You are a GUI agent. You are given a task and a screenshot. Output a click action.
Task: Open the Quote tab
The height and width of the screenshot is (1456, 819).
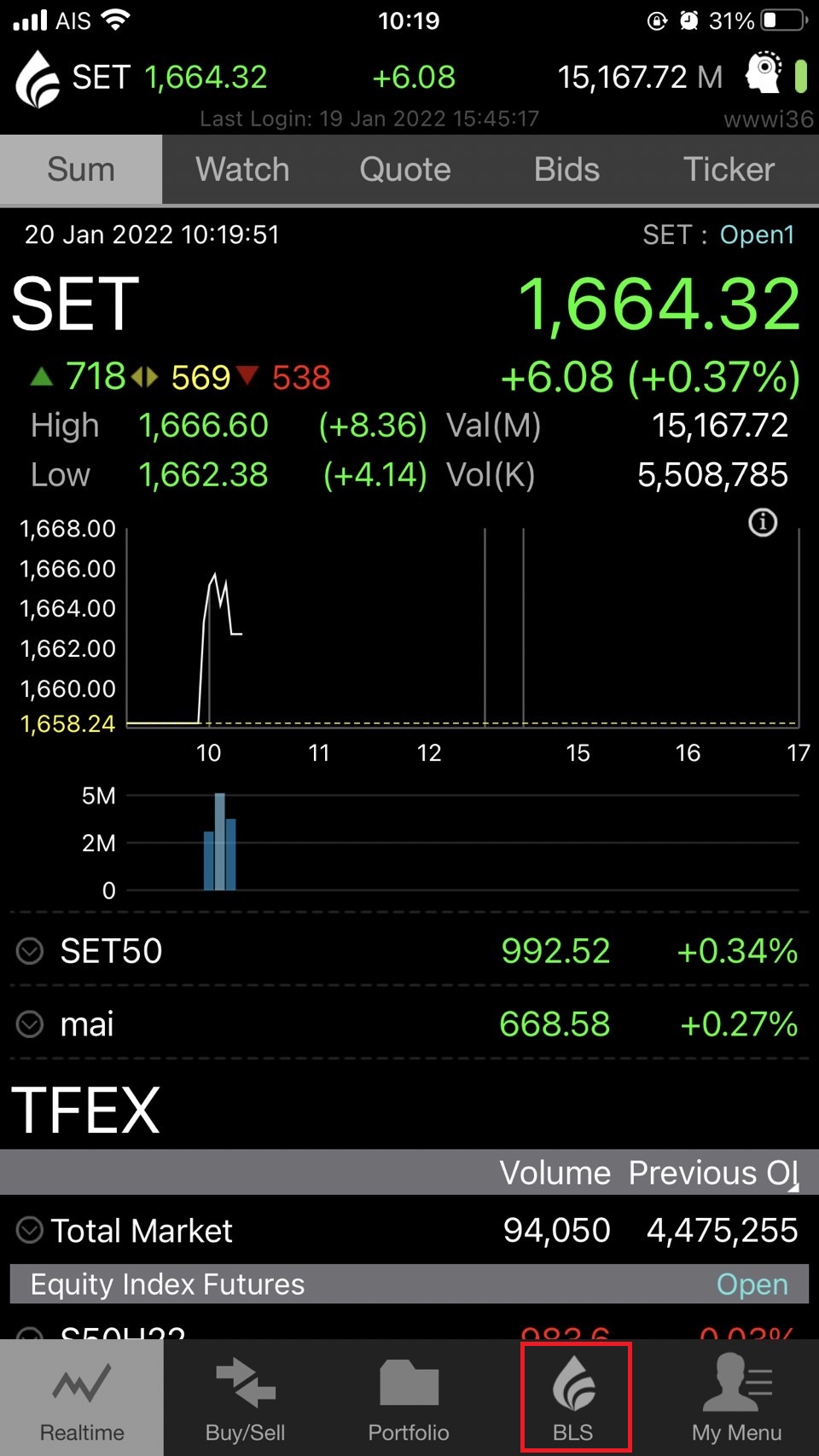(405, 170)
